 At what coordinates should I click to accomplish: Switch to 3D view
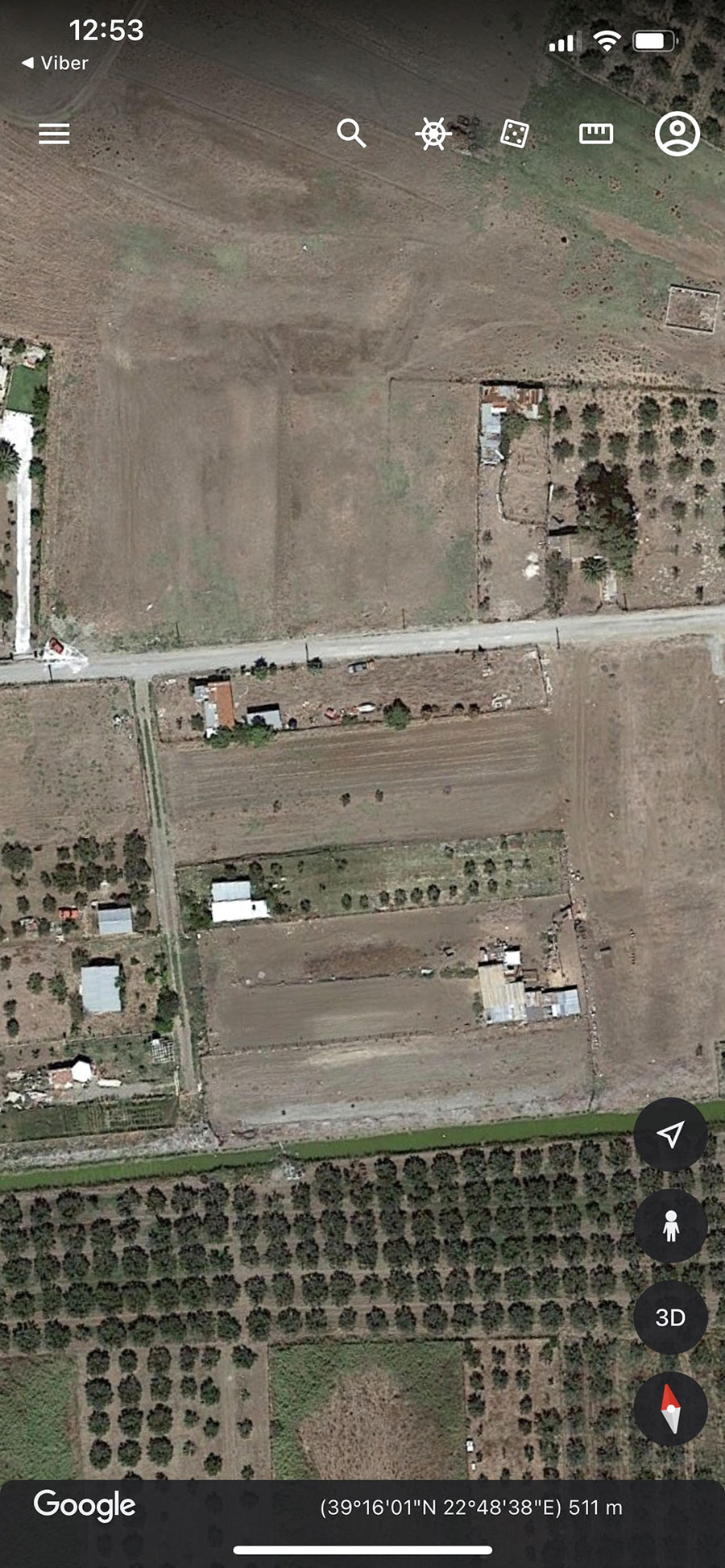670,1317
